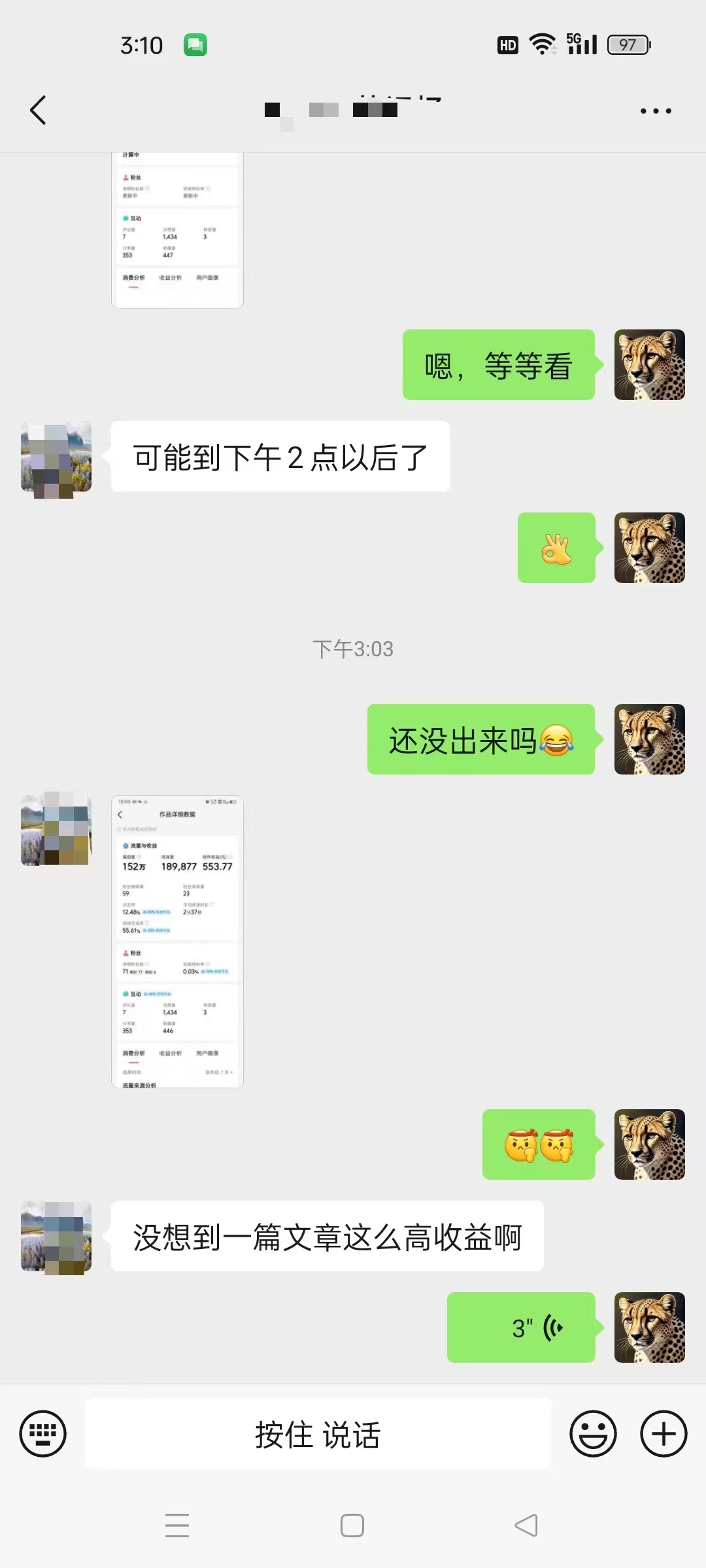Play the 3-second voice message
The width and height of the screenshot is (706, 1568).
(x=521, y=1327)
